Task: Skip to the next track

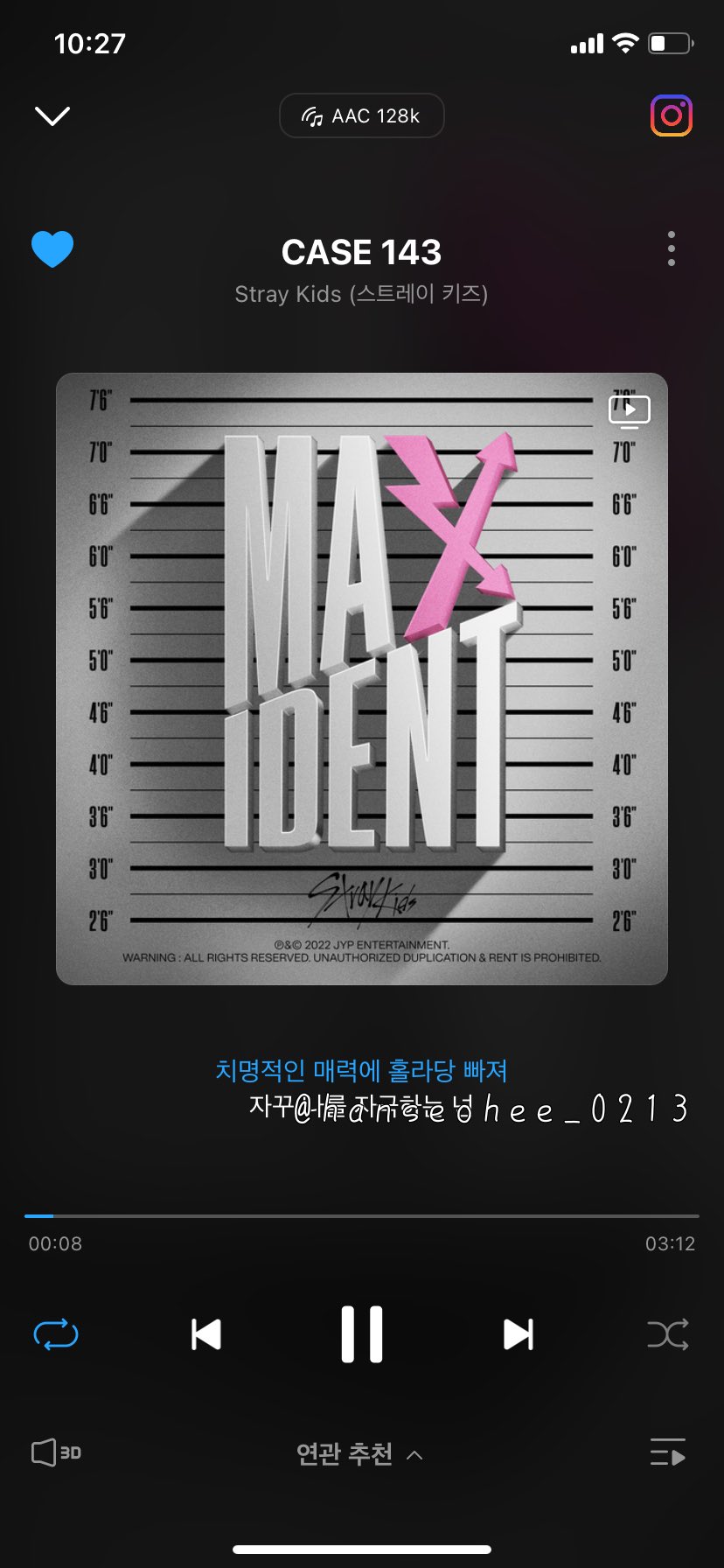Action: point(518,1335)
